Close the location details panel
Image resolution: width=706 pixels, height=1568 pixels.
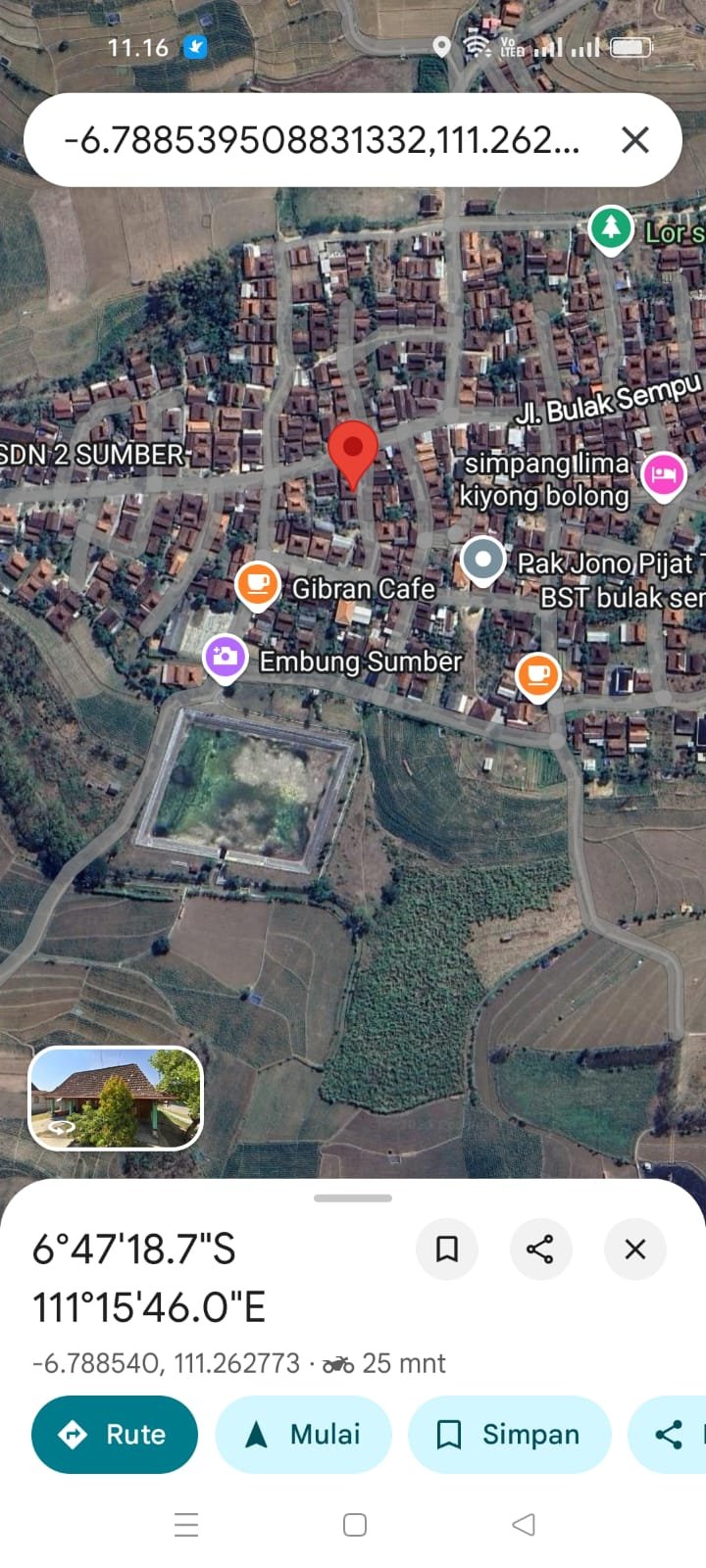pyautogui.click(x=635, y=1249)
